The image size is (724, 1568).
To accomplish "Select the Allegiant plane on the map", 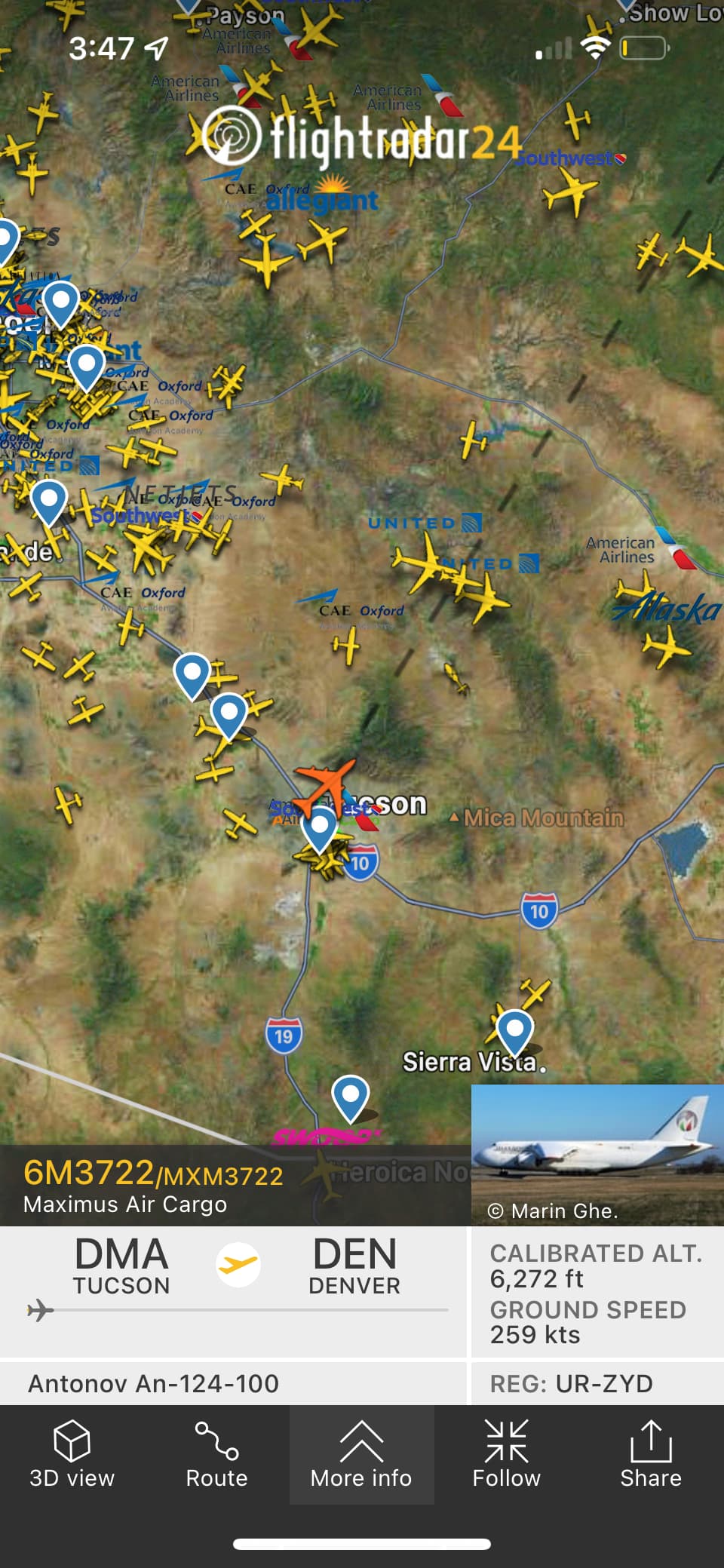I will 324,241.
